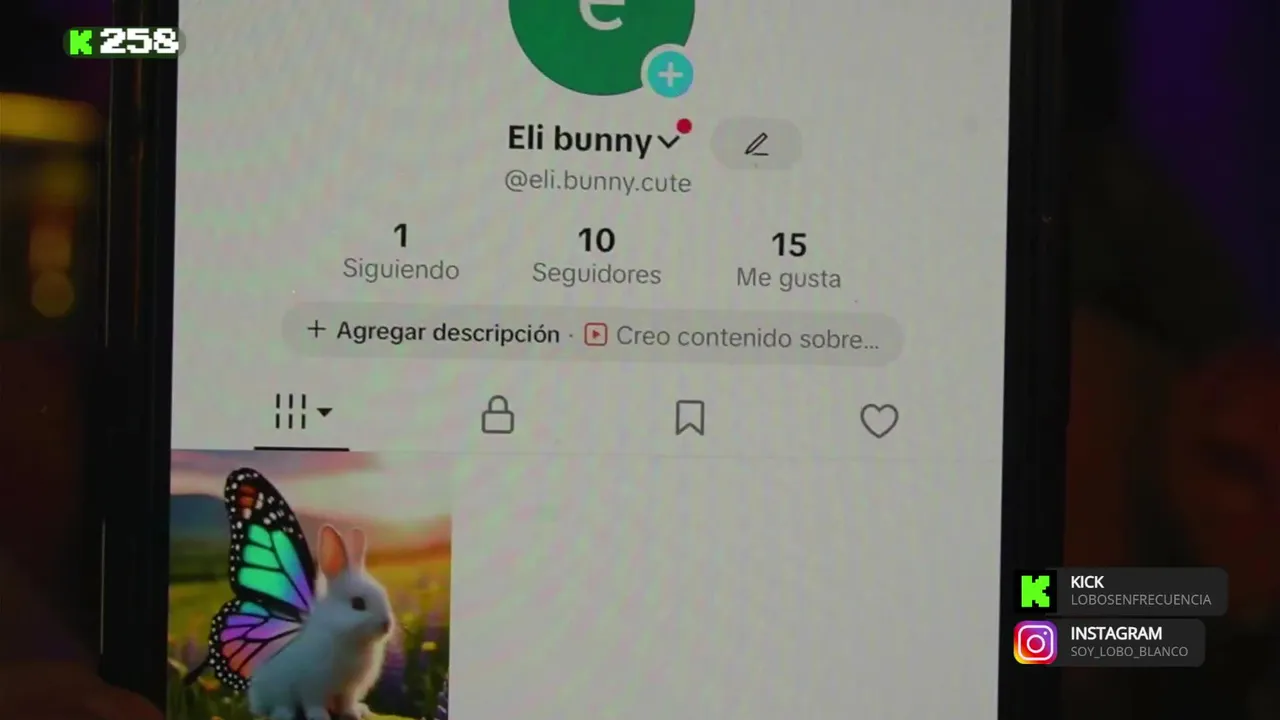Open the Me gusta count
The width and height of the screenshot is (1280, 720).
(788, 260)
